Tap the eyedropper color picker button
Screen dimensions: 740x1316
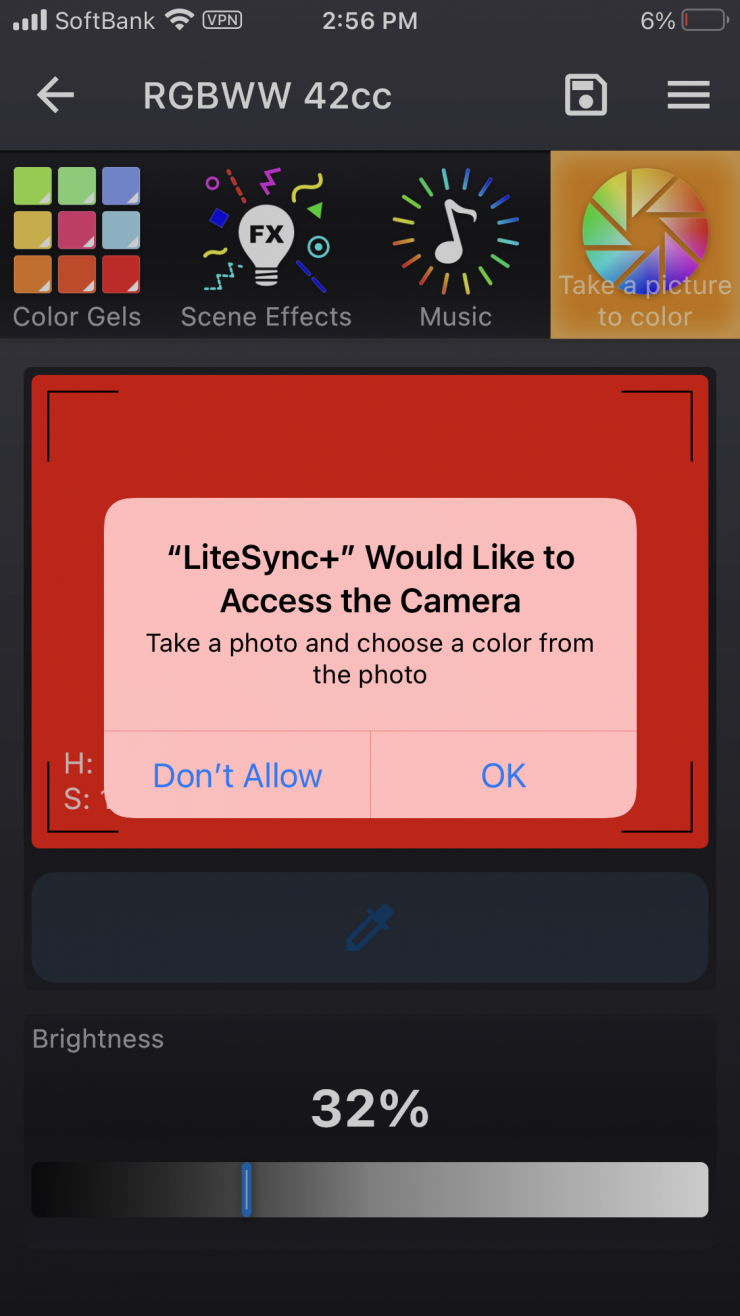coord(370,927)
